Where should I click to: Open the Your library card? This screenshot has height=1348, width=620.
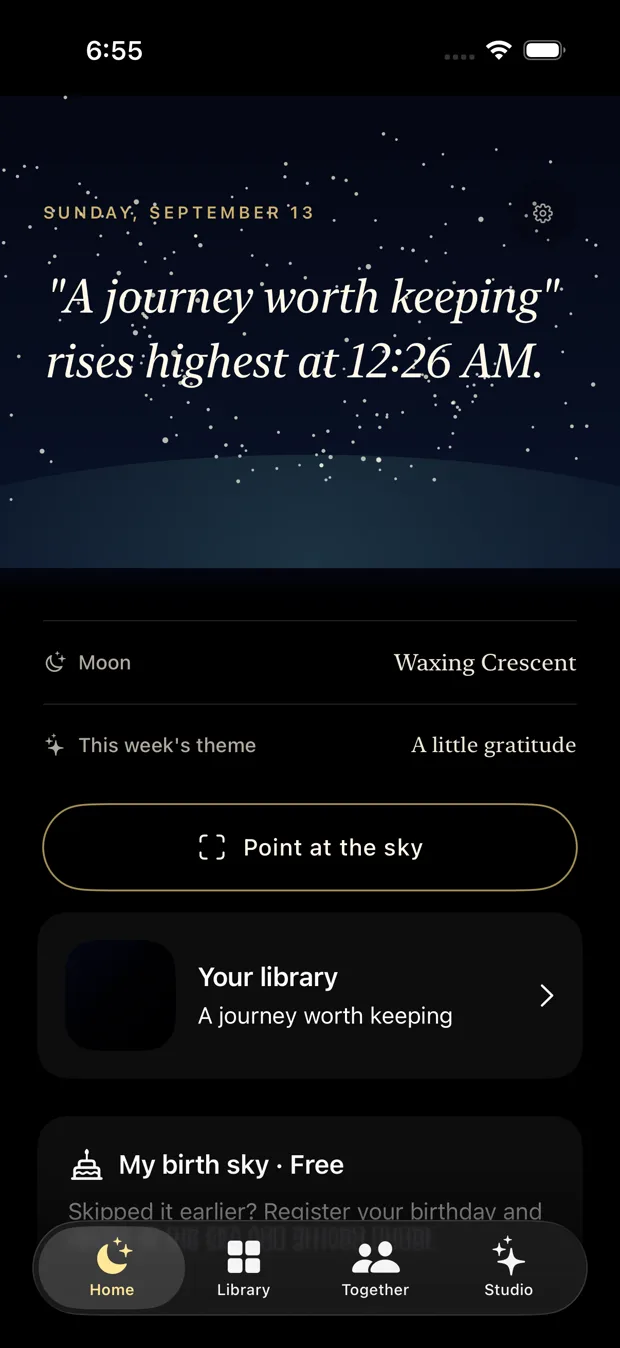[310, 995]
